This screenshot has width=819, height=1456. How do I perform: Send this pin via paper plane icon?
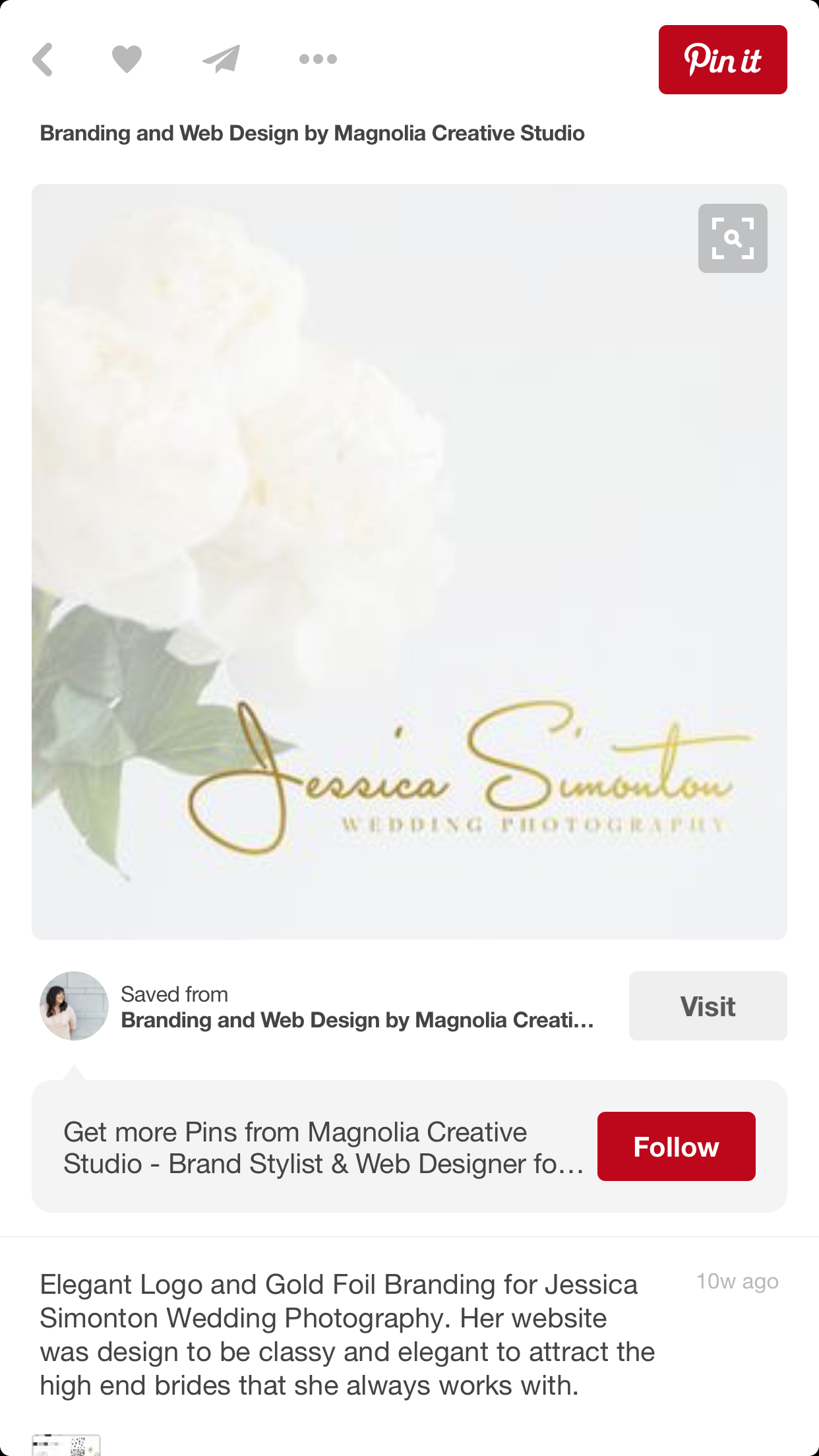pos(221,59)
